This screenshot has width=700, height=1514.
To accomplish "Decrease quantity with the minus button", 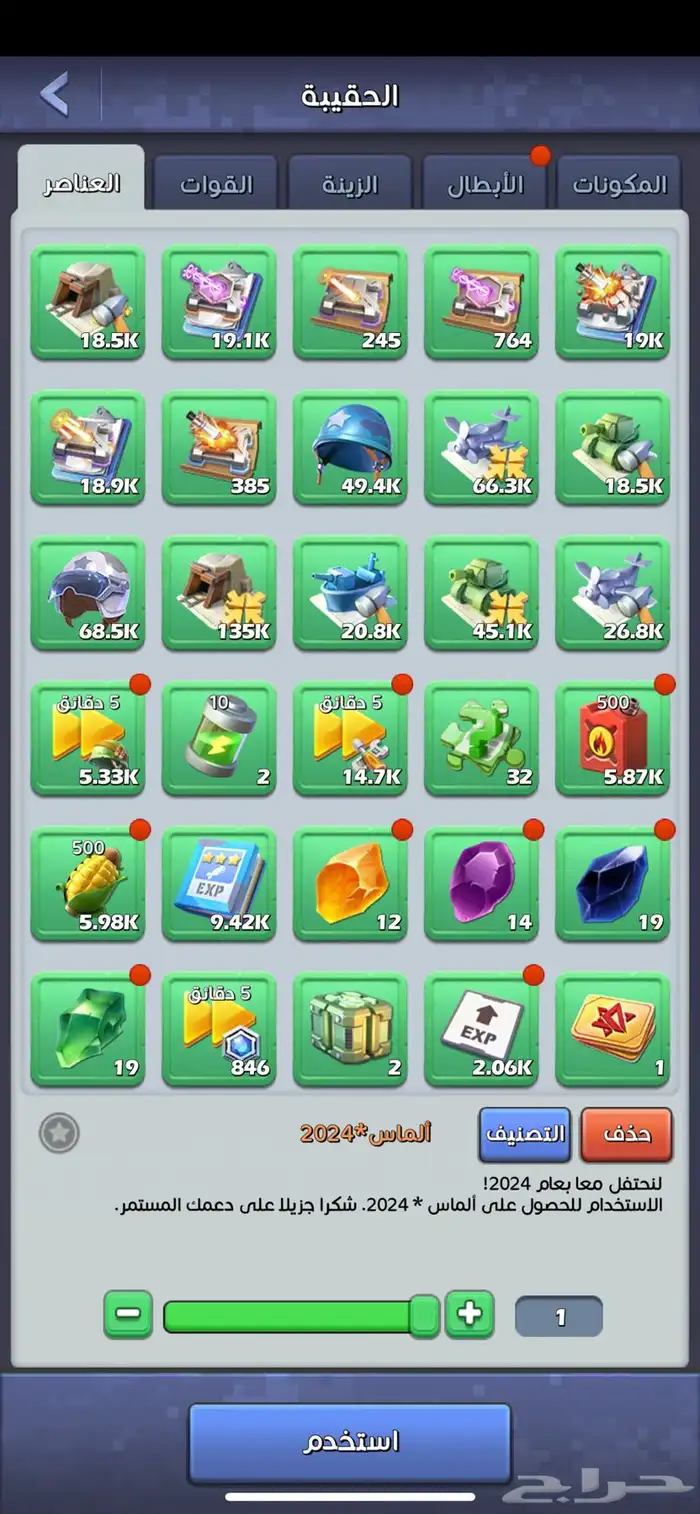I will [128, 1314].
